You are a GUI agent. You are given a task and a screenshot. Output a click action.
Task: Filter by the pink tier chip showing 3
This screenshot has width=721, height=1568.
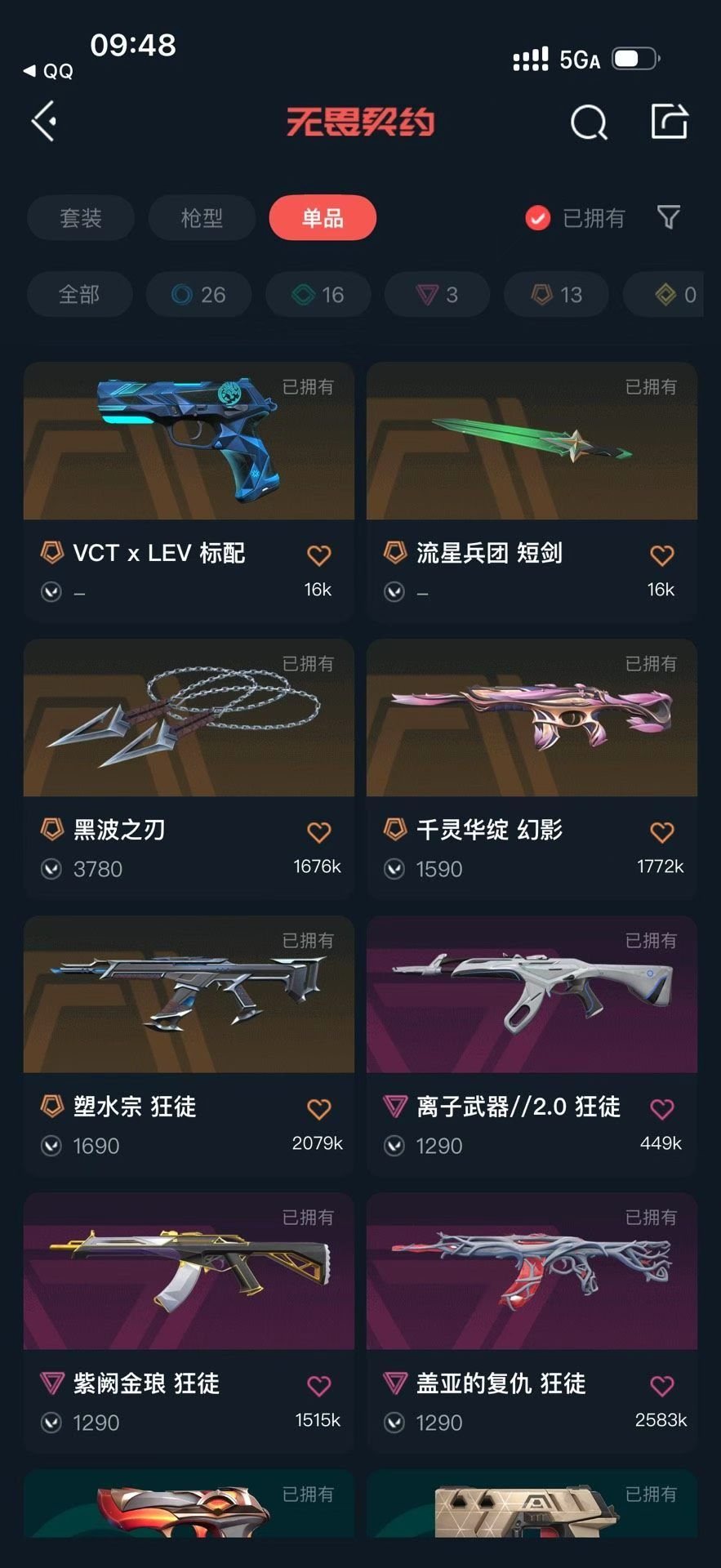[437, 294]
